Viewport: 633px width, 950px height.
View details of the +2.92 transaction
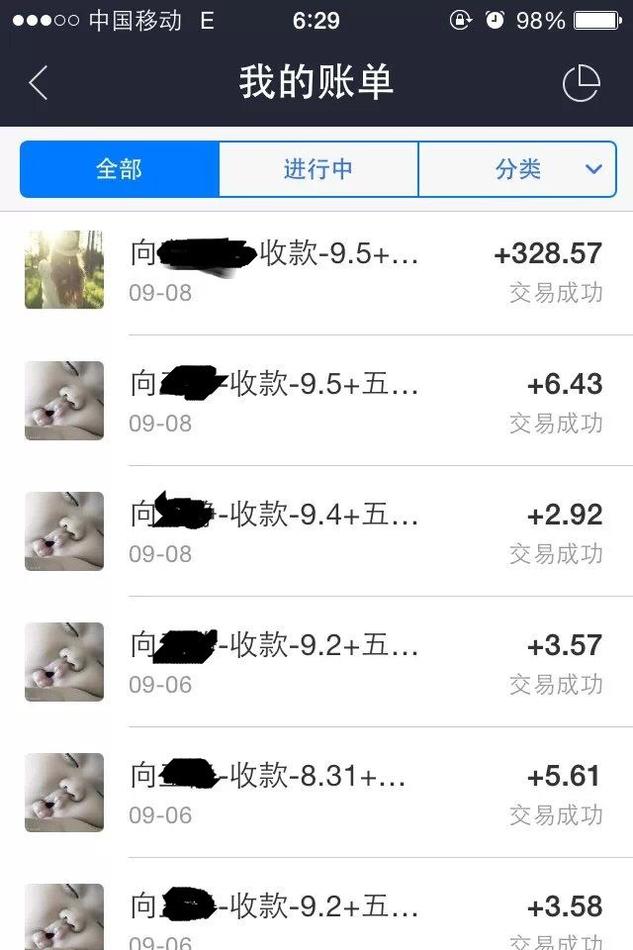(316, 531)
